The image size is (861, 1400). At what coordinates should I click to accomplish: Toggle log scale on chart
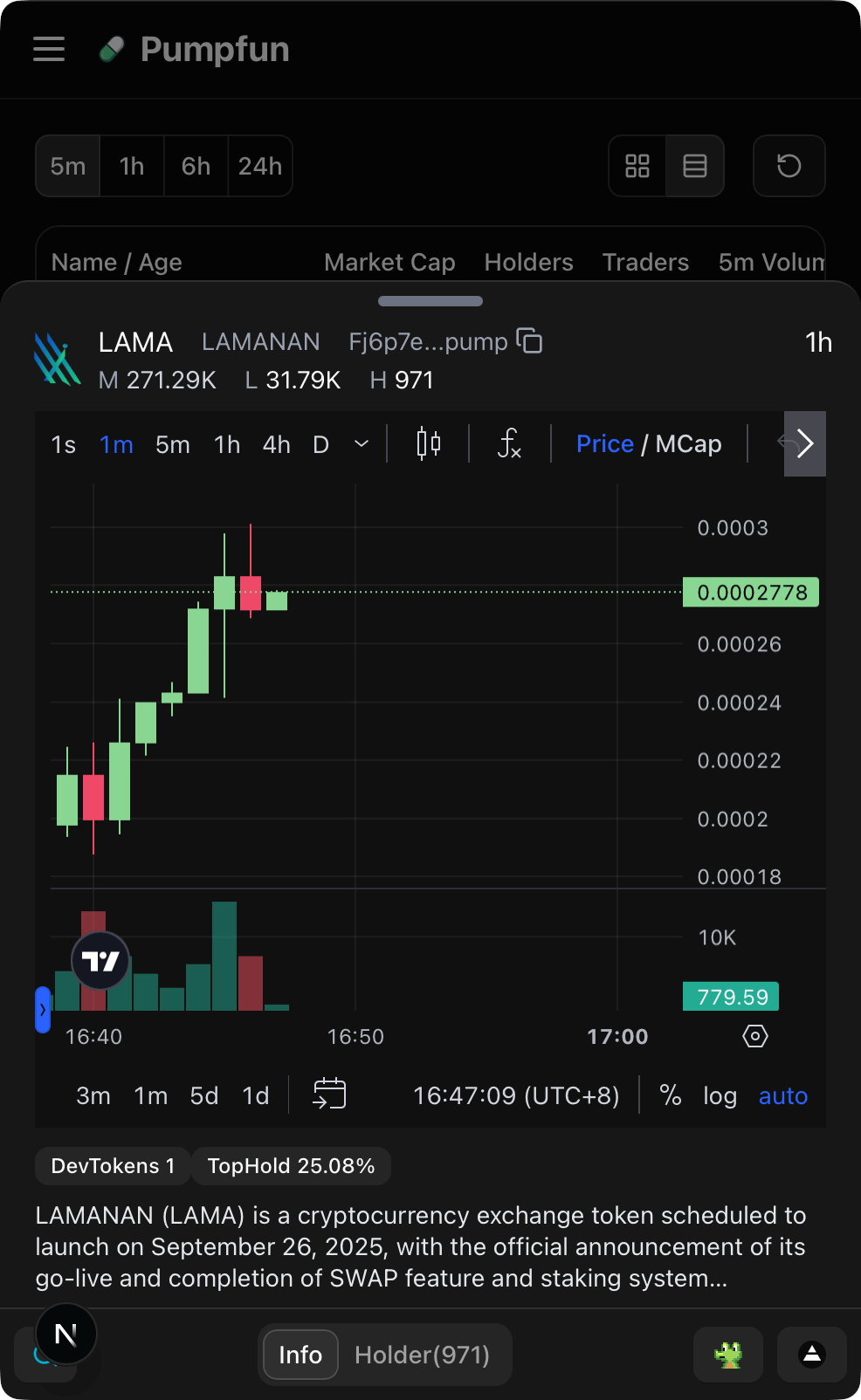[x=720, y=1095]
